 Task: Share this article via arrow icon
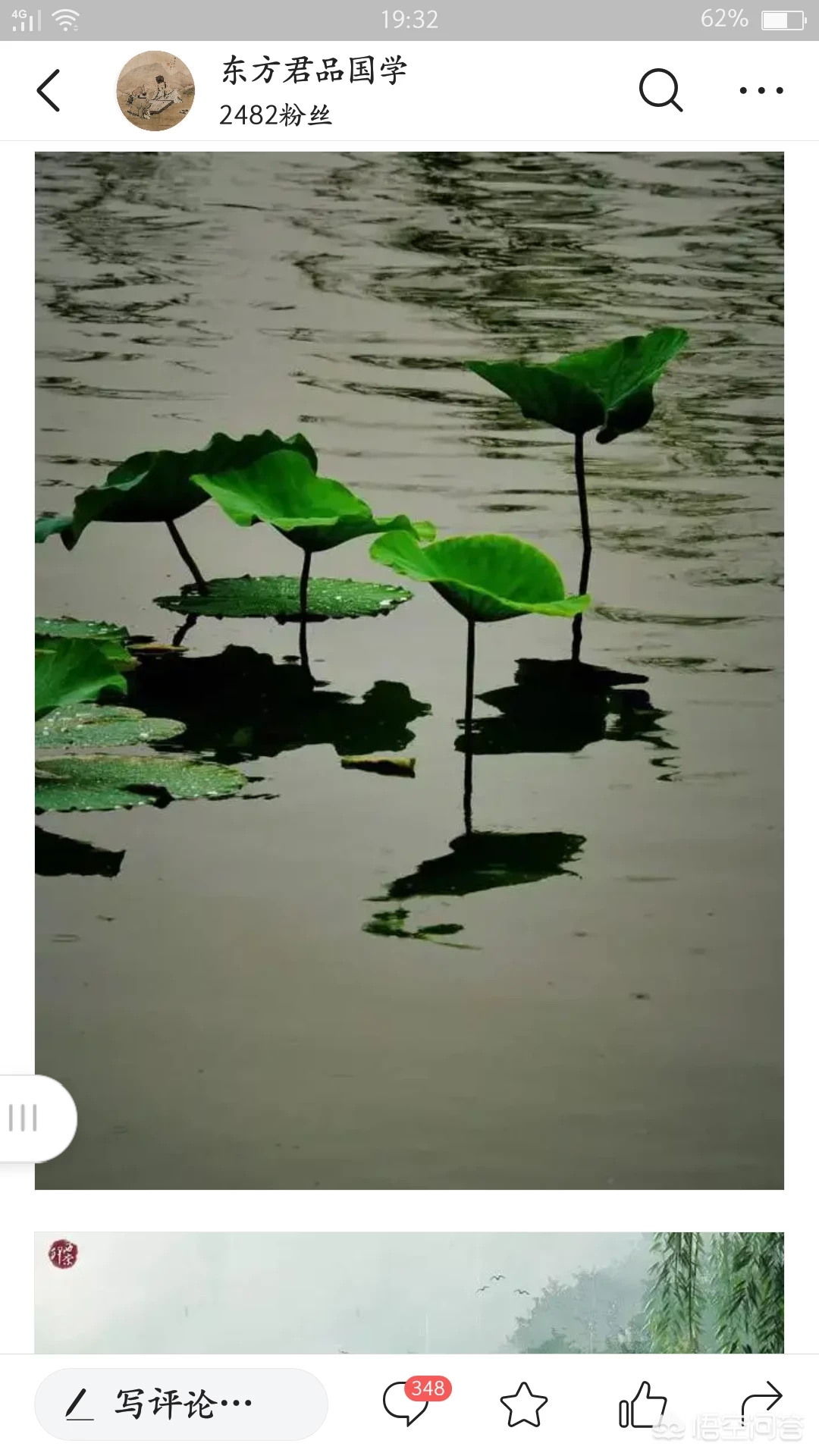tap(761, 1403)
